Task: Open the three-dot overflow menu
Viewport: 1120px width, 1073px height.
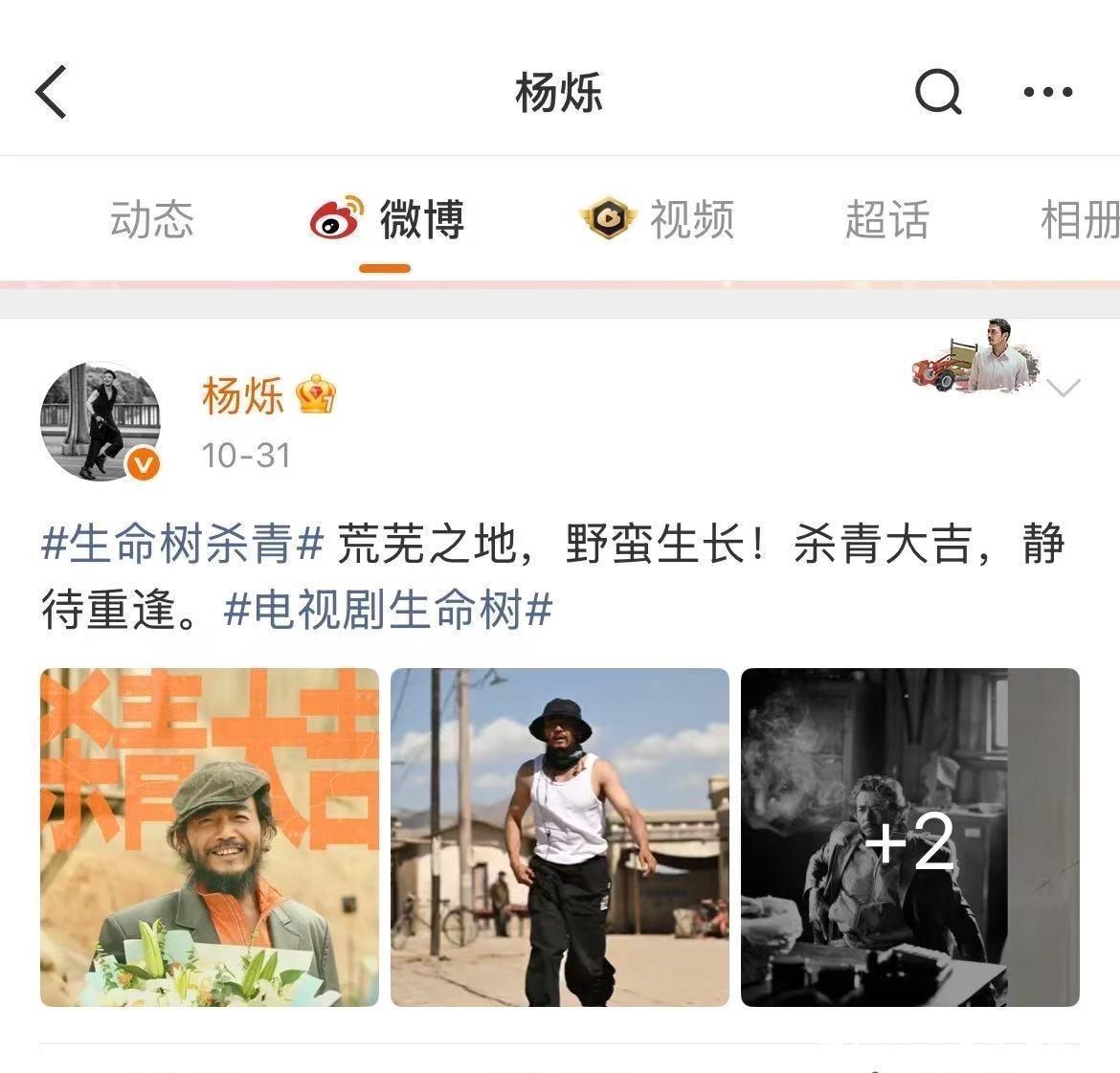Action: coord(1047,92)
